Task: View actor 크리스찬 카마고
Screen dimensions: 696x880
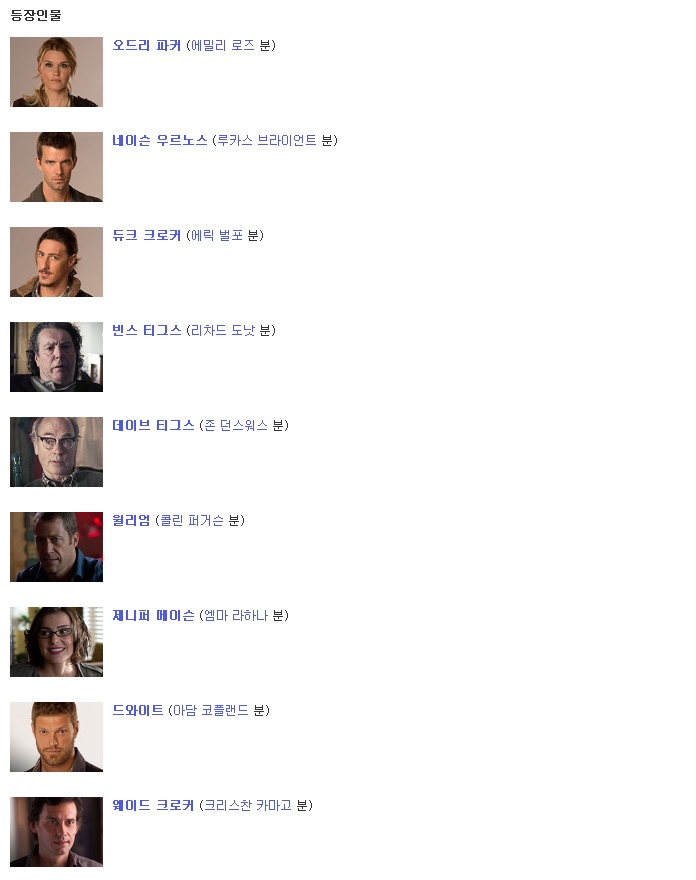Action: [x=248, y=805]
